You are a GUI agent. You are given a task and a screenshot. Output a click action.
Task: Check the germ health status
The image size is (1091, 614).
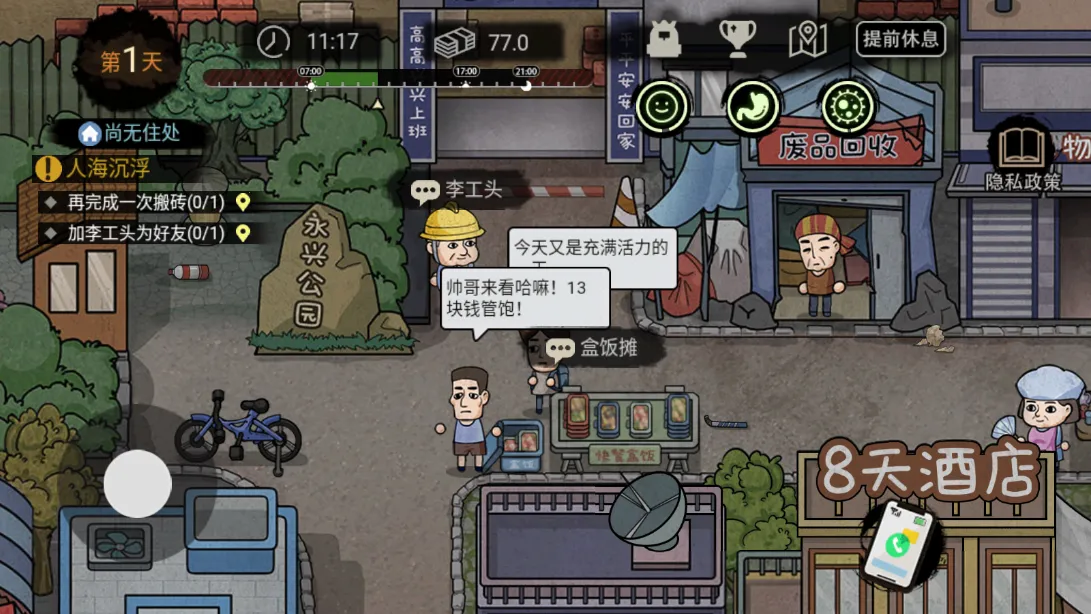click(x=848, y=106)
